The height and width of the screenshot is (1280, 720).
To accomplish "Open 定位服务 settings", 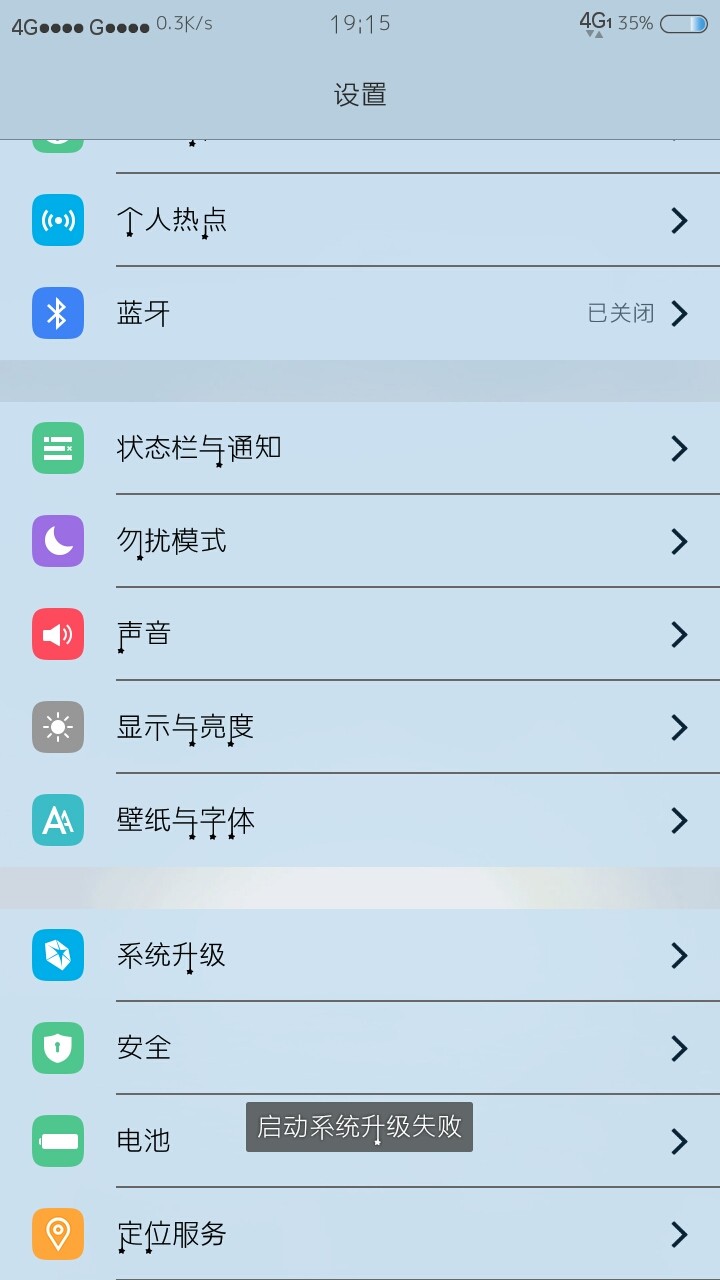I will (x=360, y=1234).
